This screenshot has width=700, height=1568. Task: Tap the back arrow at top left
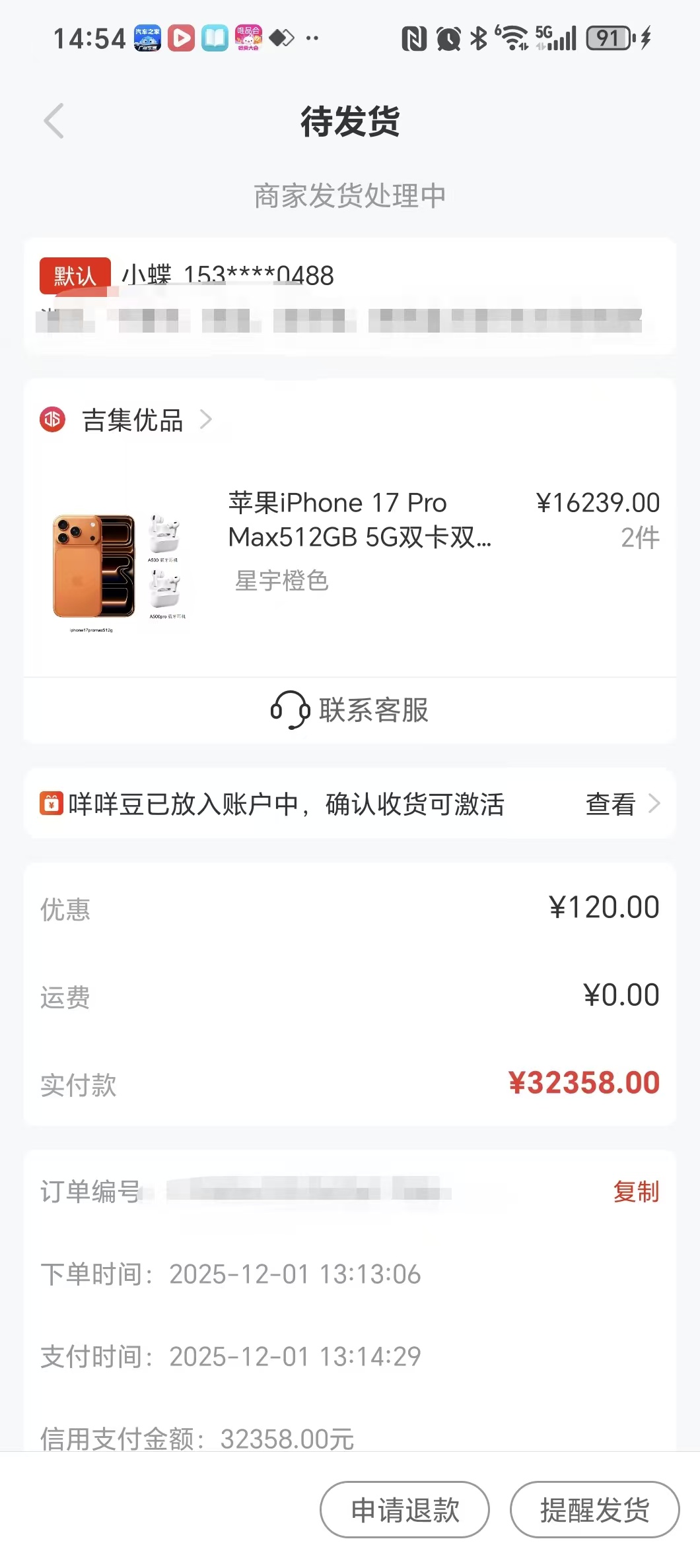pos(53,122)
